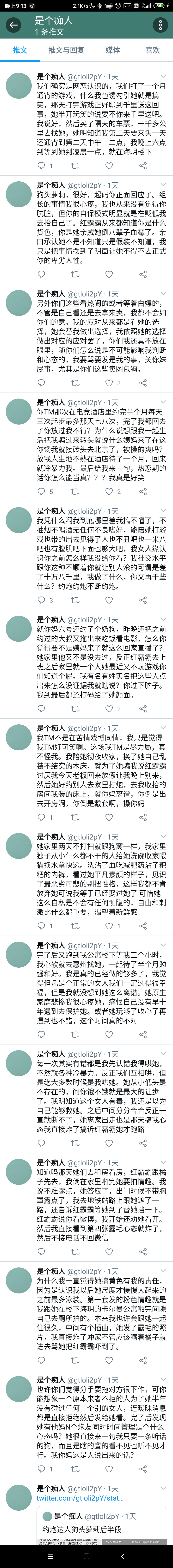Share the tweet starting 你TM那次在电竞酒店
This screenshot has width=173, height=1568.
pos(143,491)
